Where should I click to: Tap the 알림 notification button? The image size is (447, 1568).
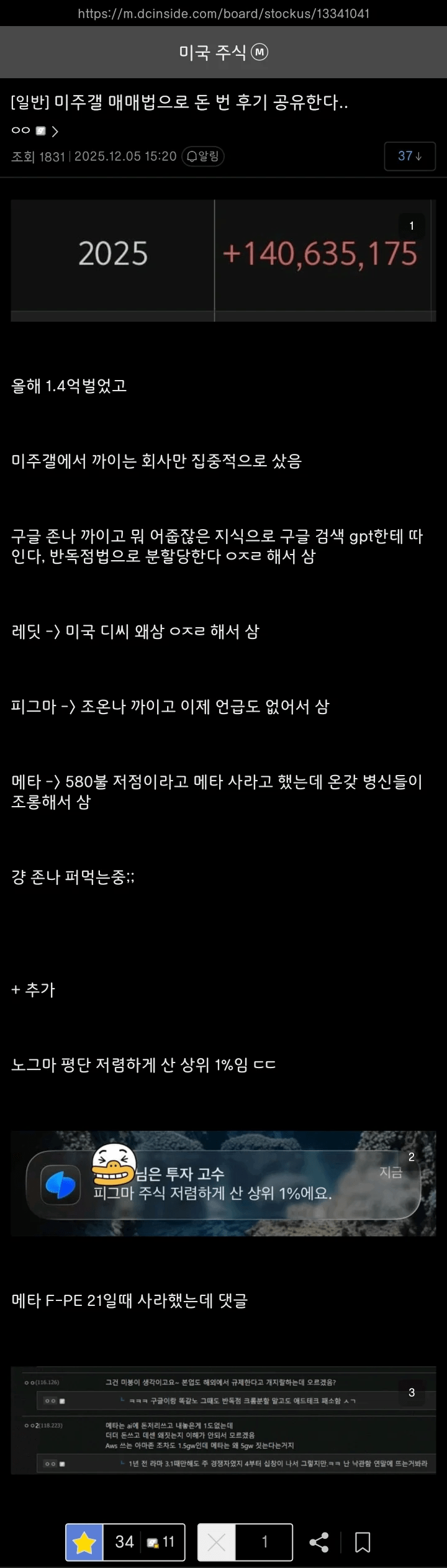pyautogui.click(x=203, y=156)
